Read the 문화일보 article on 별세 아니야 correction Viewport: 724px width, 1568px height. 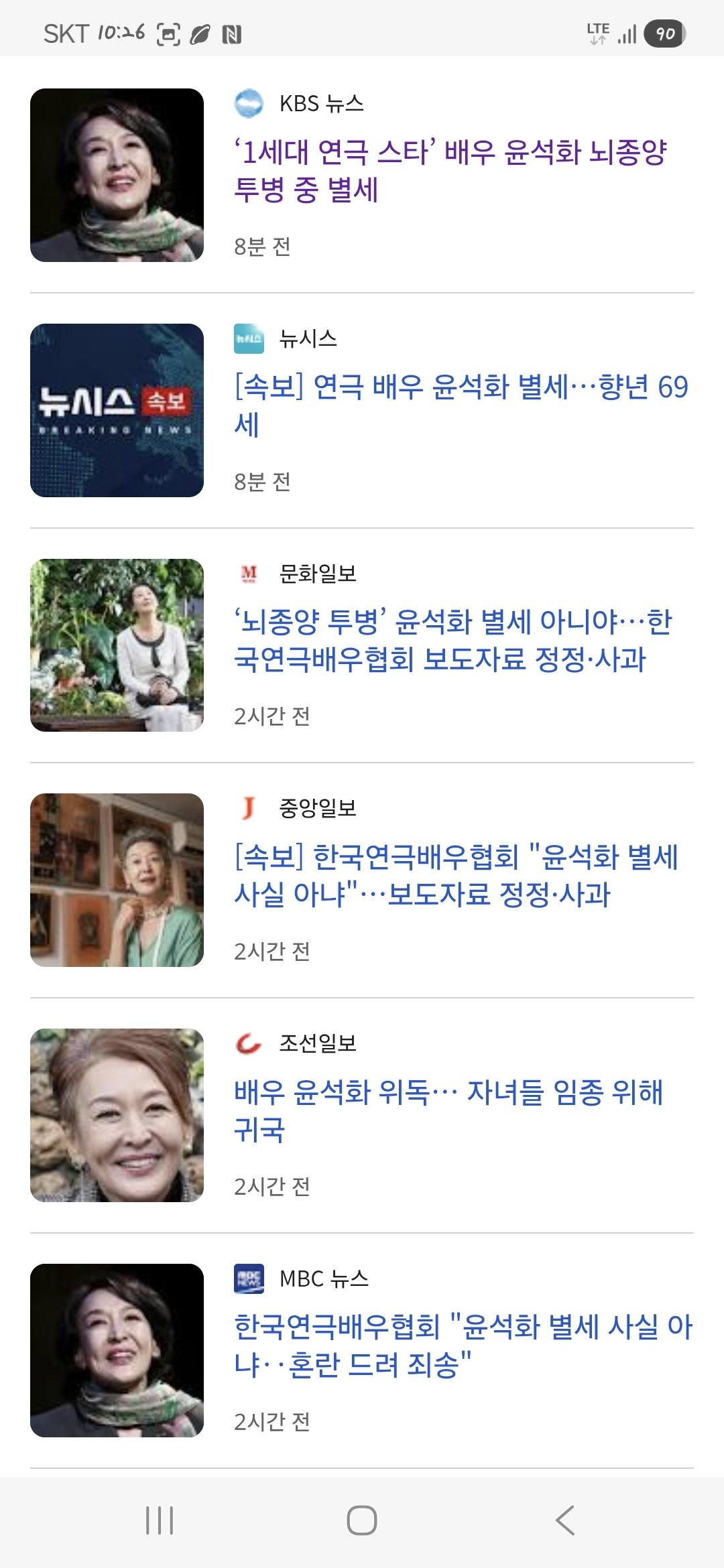click(x=452, y=640)
